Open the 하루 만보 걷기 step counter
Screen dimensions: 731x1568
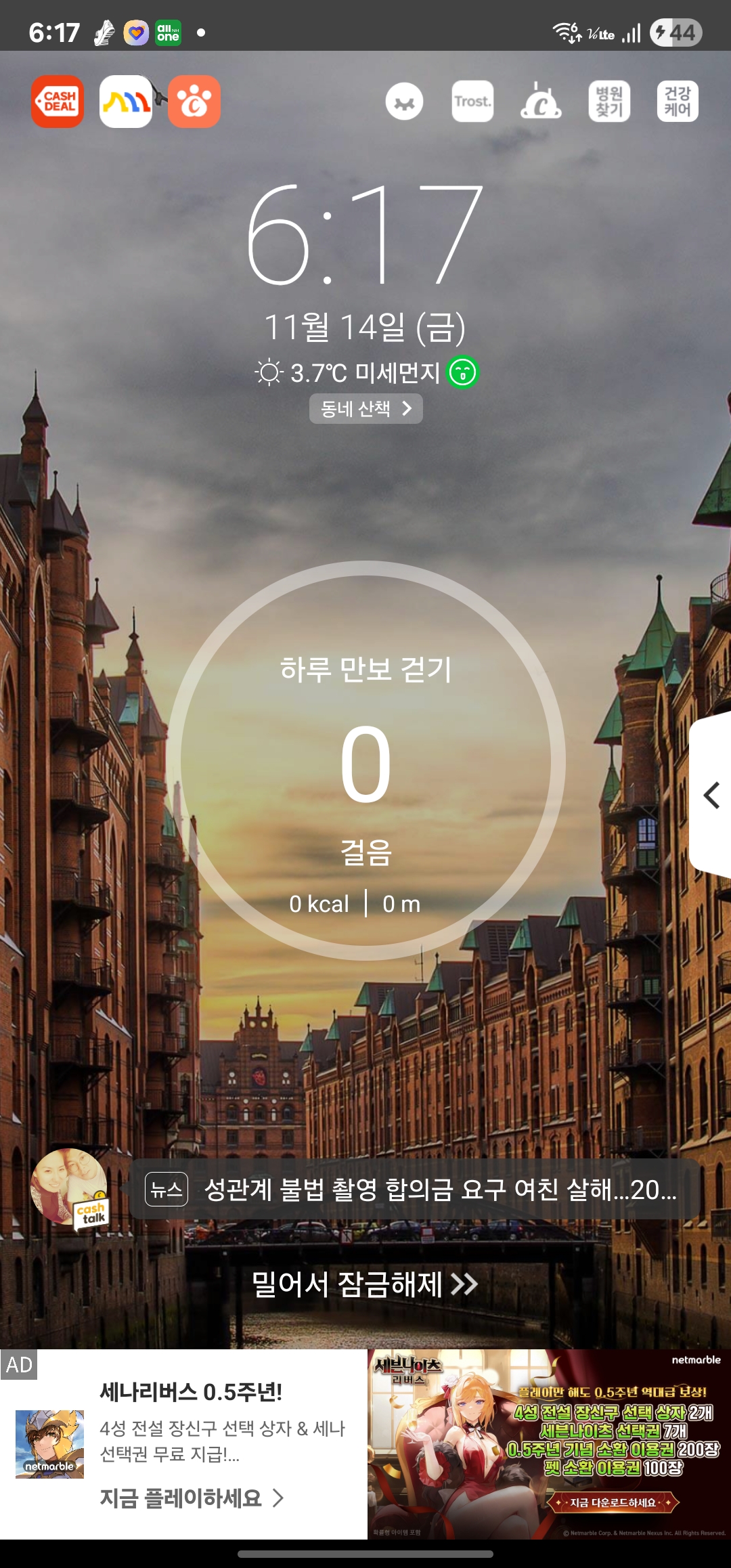[365, 760]
